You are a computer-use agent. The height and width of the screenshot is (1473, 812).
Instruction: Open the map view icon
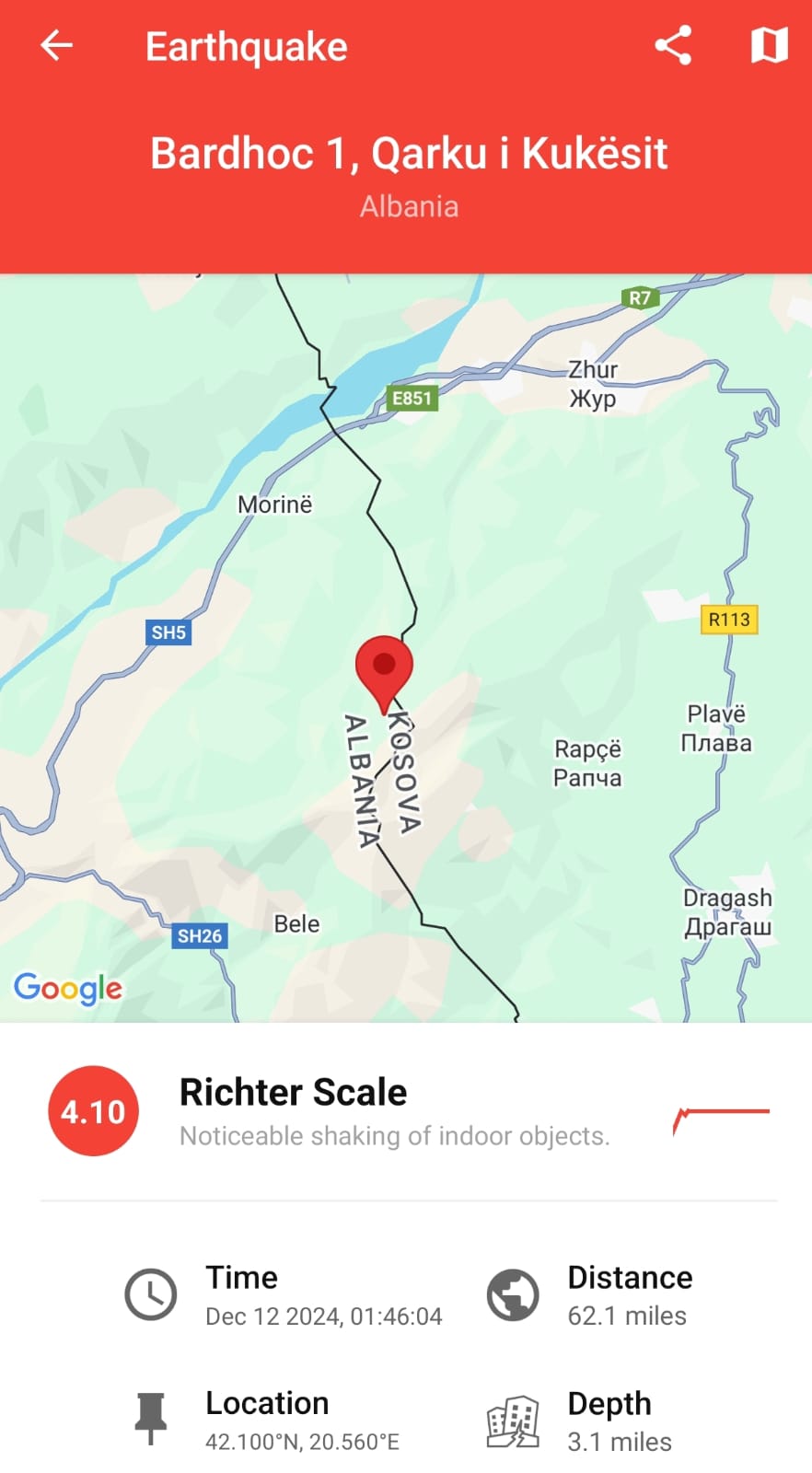click(769, 45)
